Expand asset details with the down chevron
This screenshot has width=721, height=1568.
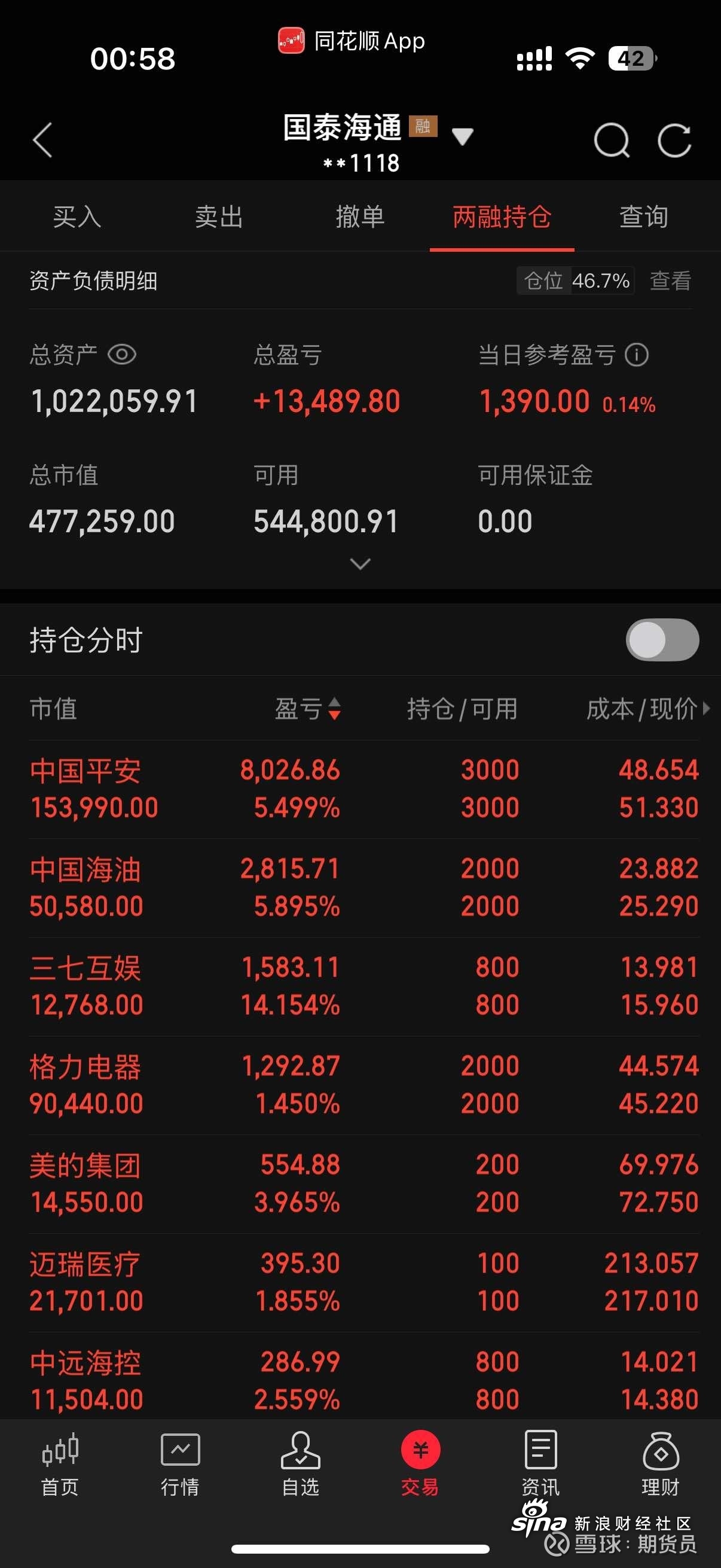tap(360, 565)
